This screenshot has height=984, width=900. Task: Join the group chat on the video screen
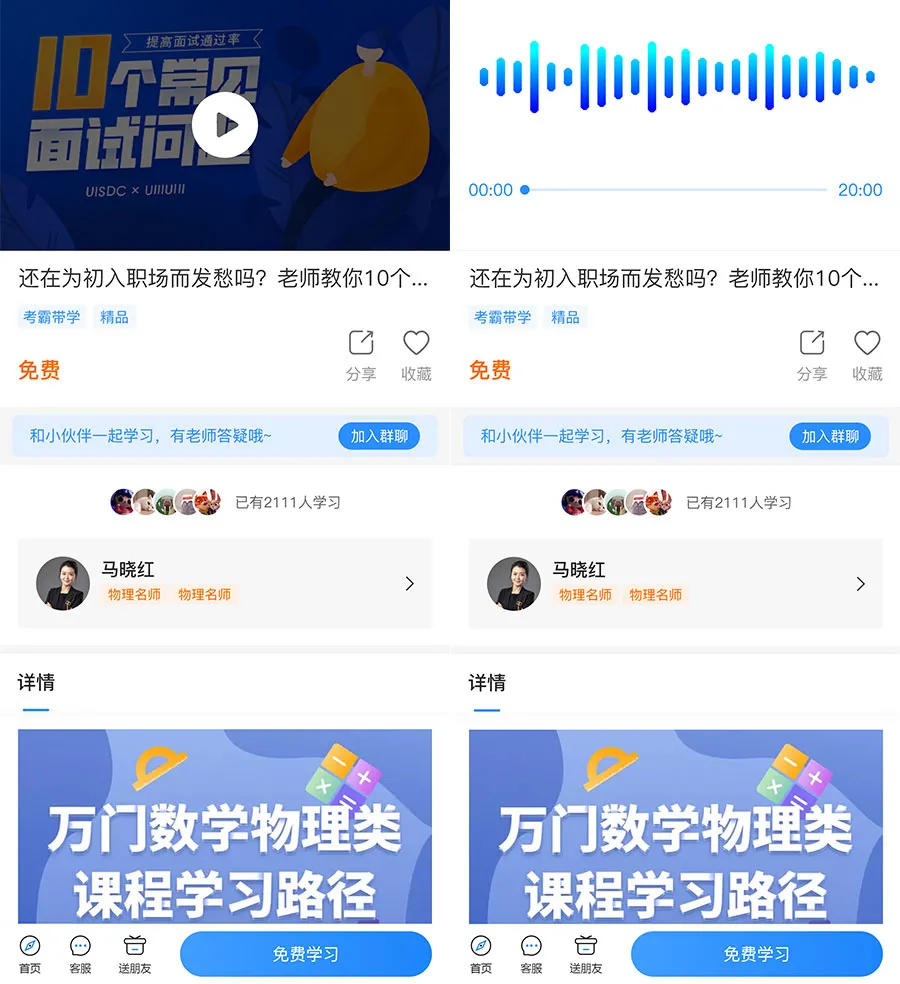pyautogui.click(x=379, y=436)
